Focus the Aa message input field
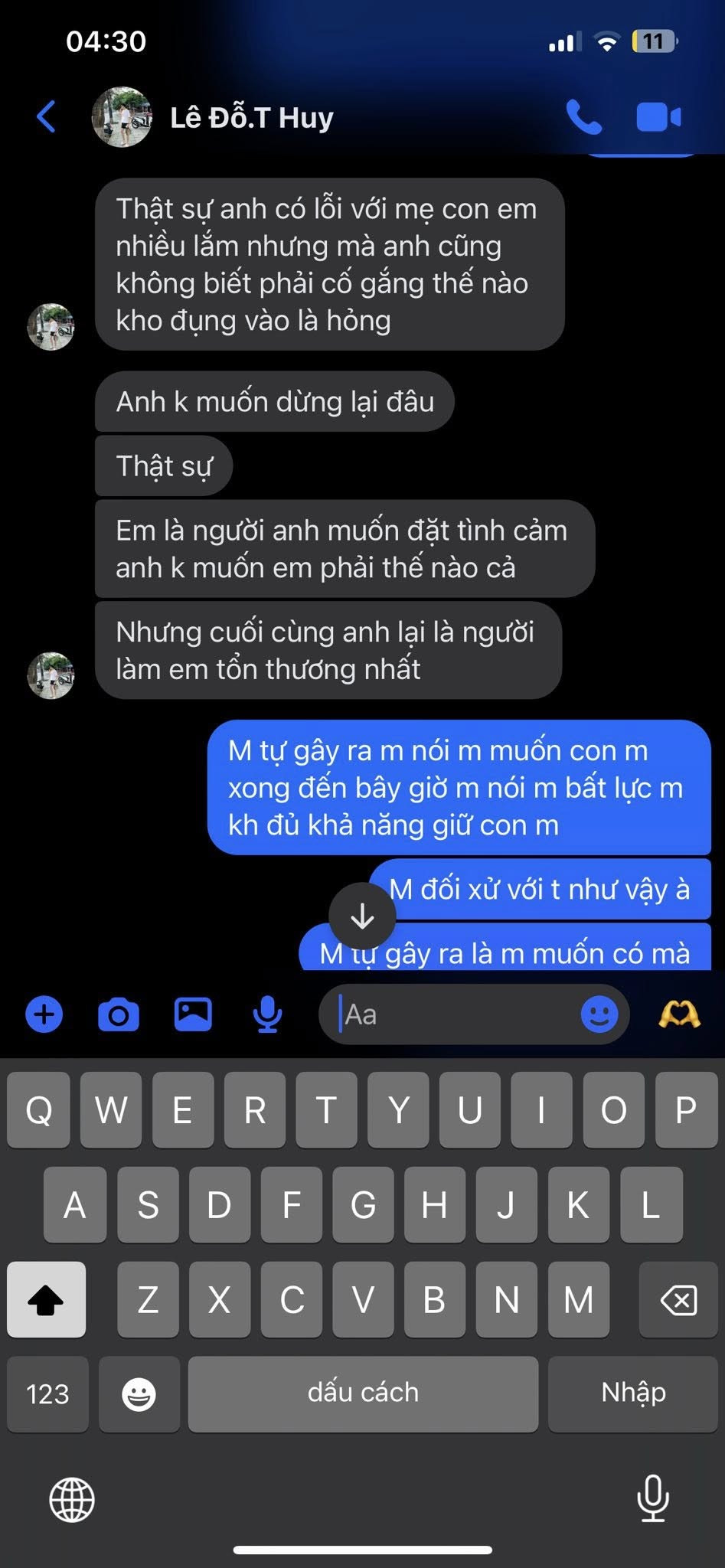The image size is (725, 1568). coord(452,1015)
